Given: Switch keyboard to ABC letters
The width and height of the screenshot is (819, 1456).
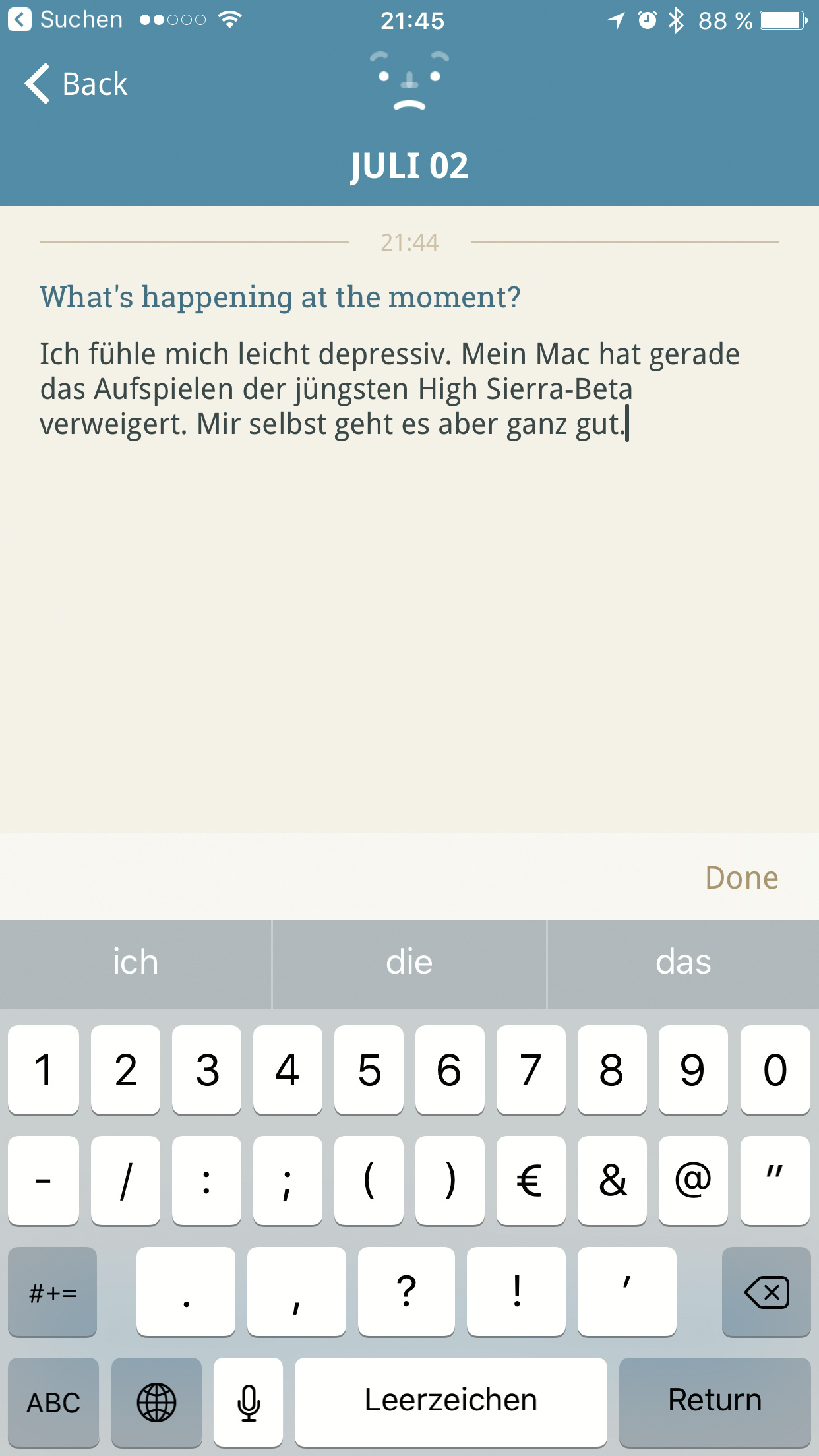Looking at the screenshot, I should (x=53, y=1402).
